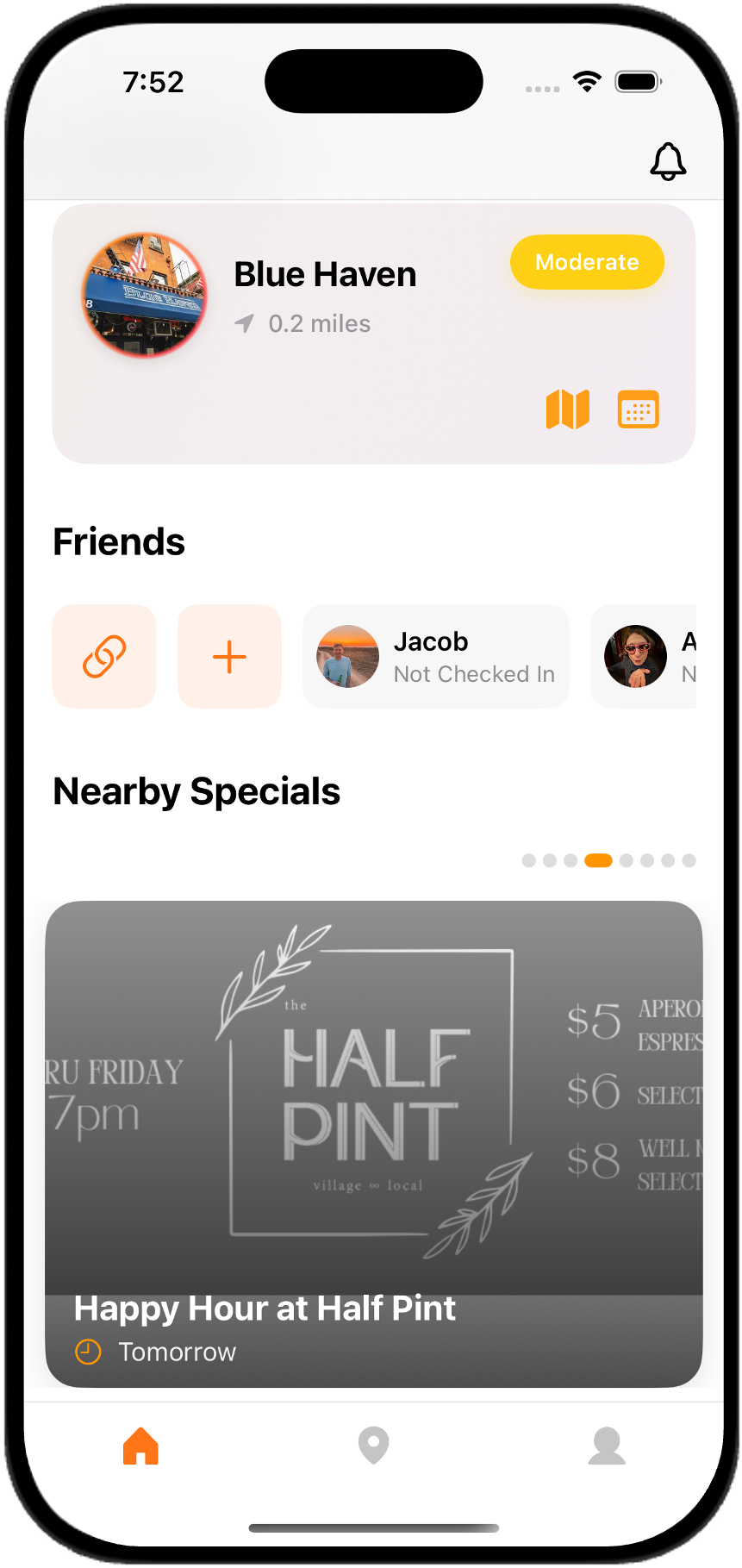Open Jacob's friend card
This screenshot has height=1568, width=742.
pos(436,657)
